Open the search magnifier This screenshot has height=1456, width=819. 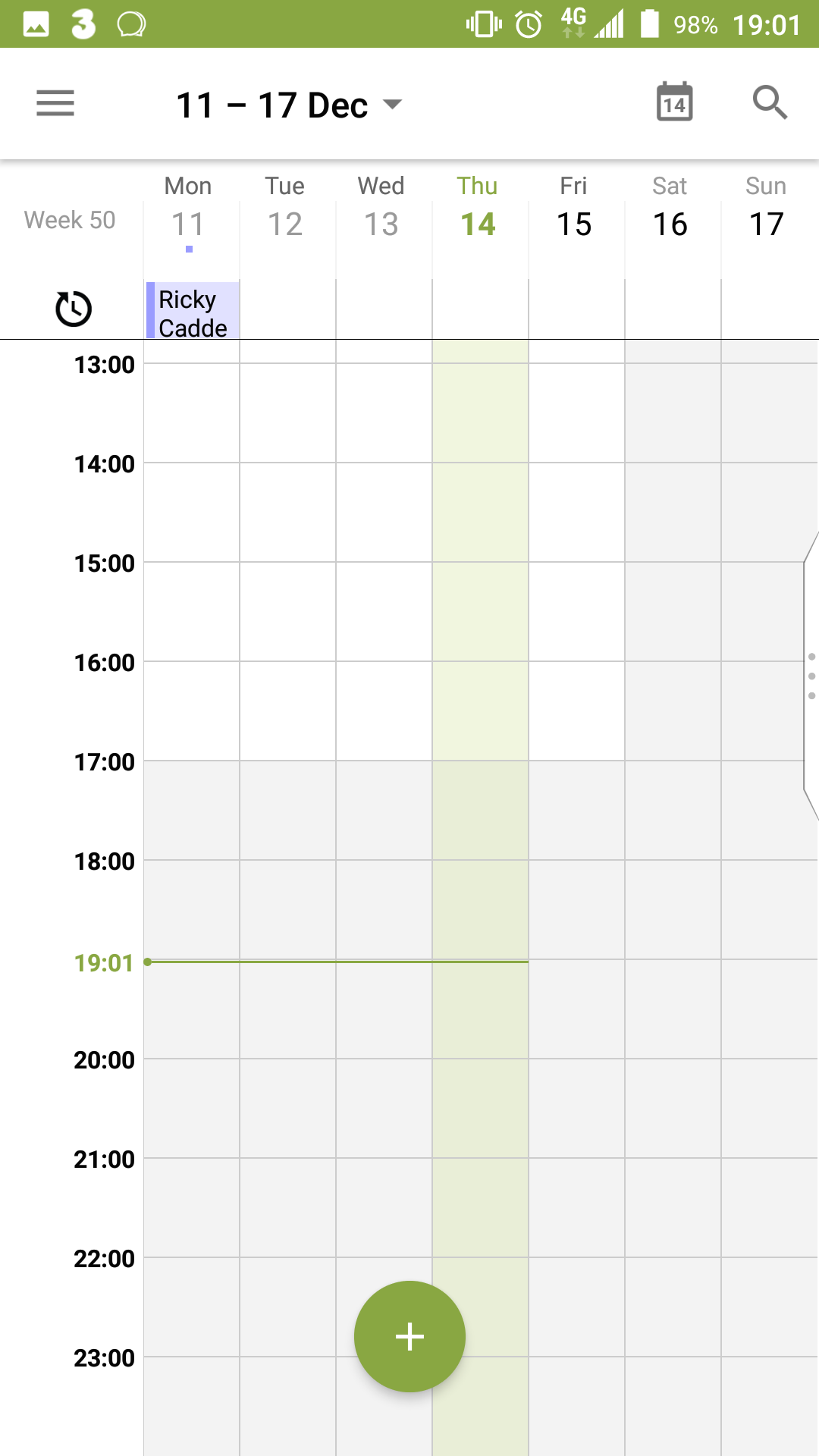click(x=770, y=102)
